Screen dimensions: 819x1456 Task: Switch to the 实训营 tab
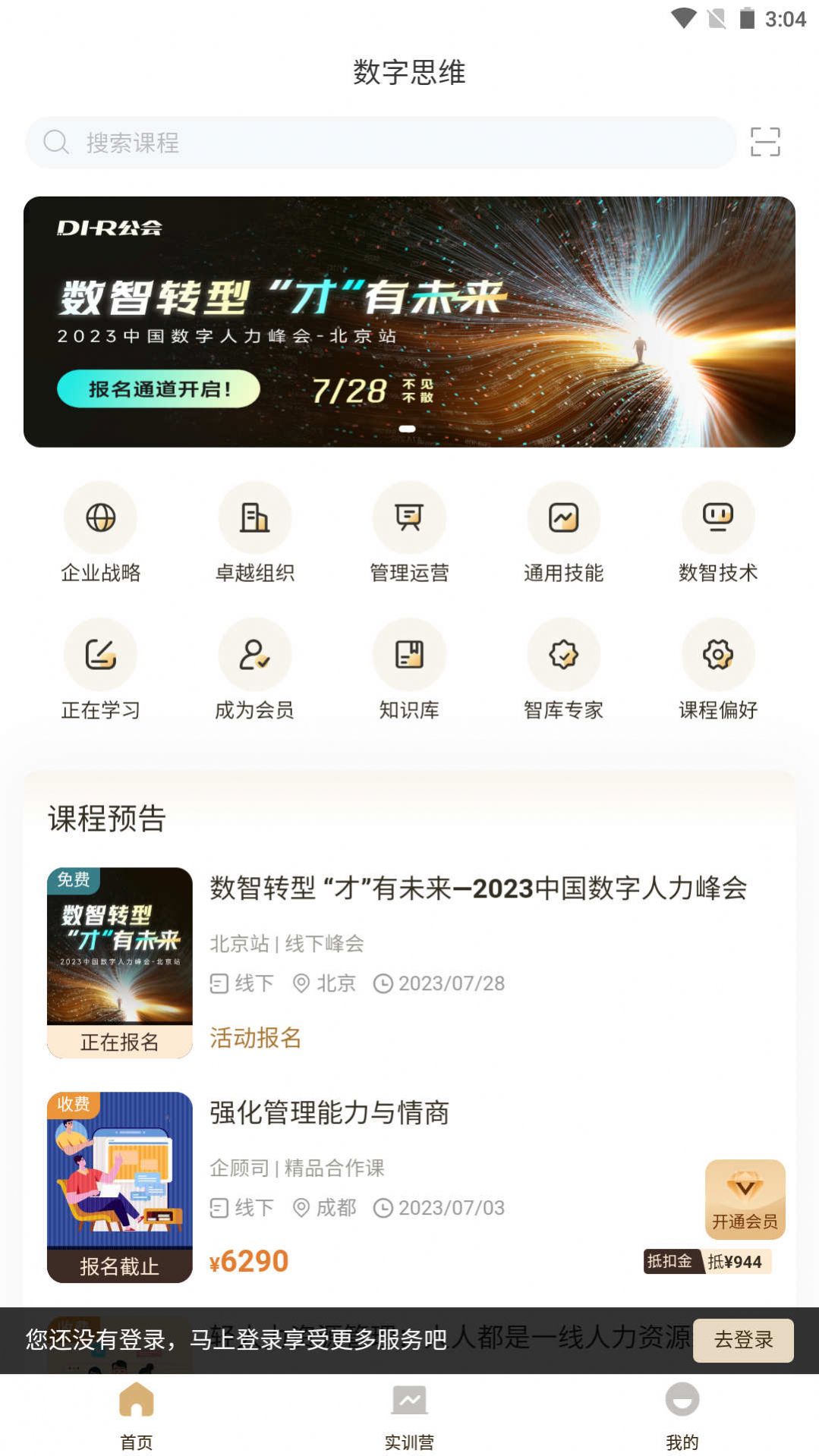point(409,1413)
